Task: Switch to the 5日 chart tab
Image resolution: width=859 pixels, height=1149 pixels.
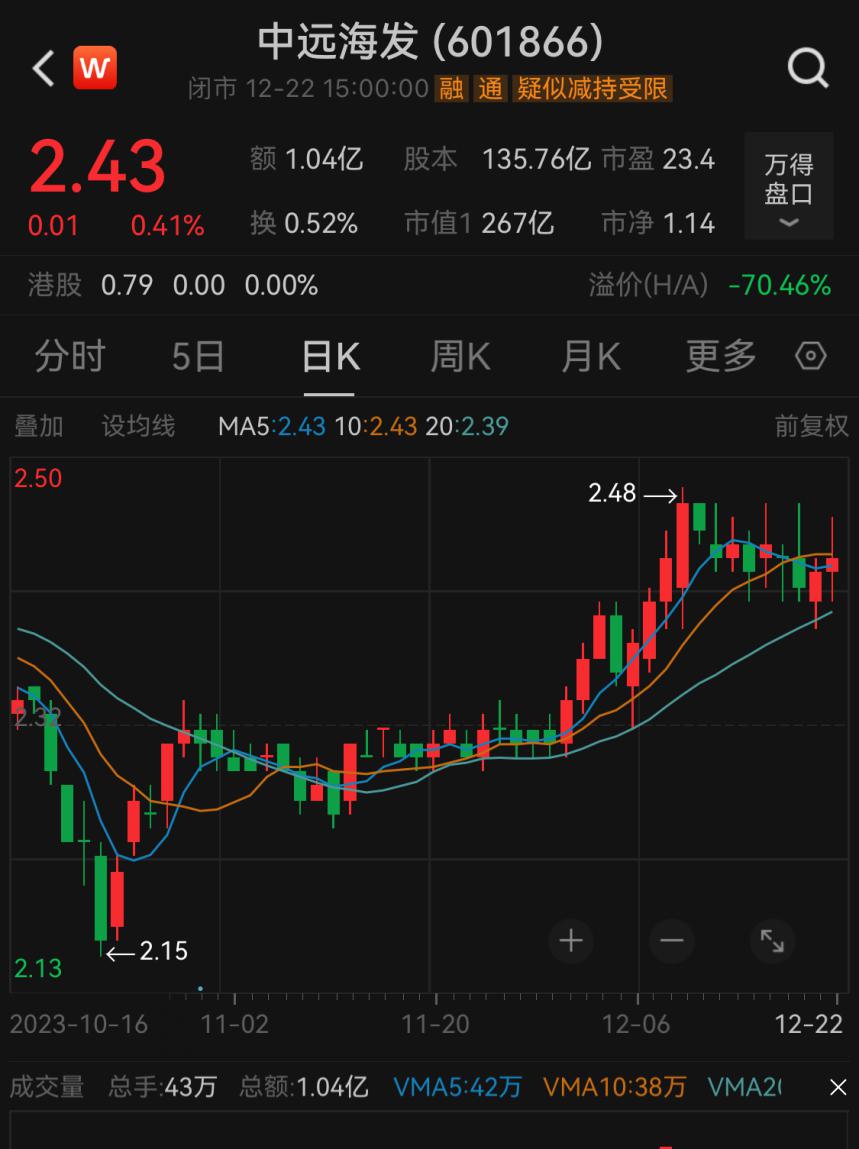Action: [198, 356]
